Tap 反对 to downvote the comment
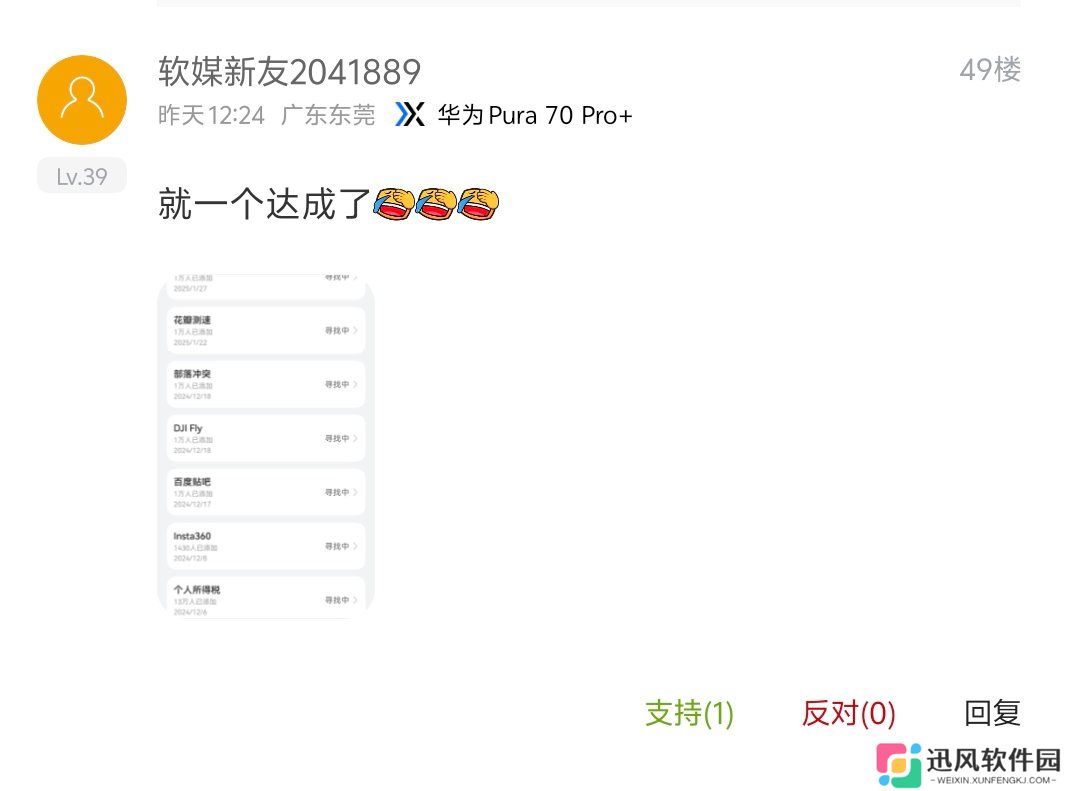This screenshot has width=1069, height=791. [x=848, y=713]
